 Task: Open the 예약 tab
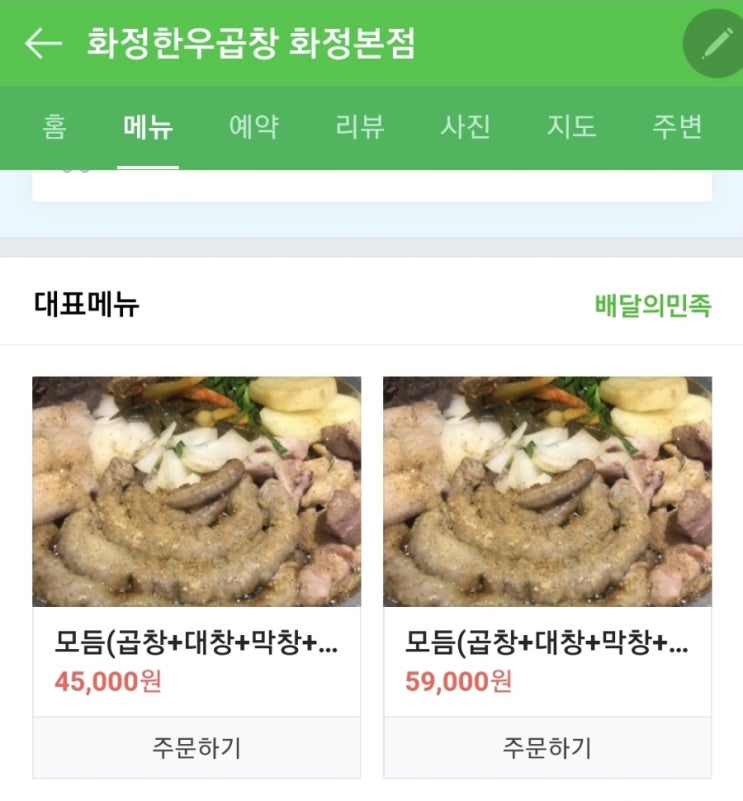254,128
